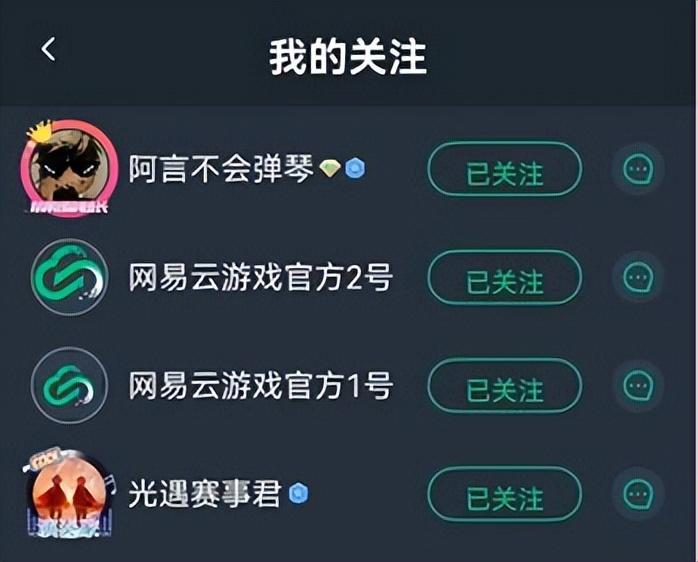Open 网易云游戏官方1号 profile page
Viewport: 698px width, 562px height.
tap(69, 385)
